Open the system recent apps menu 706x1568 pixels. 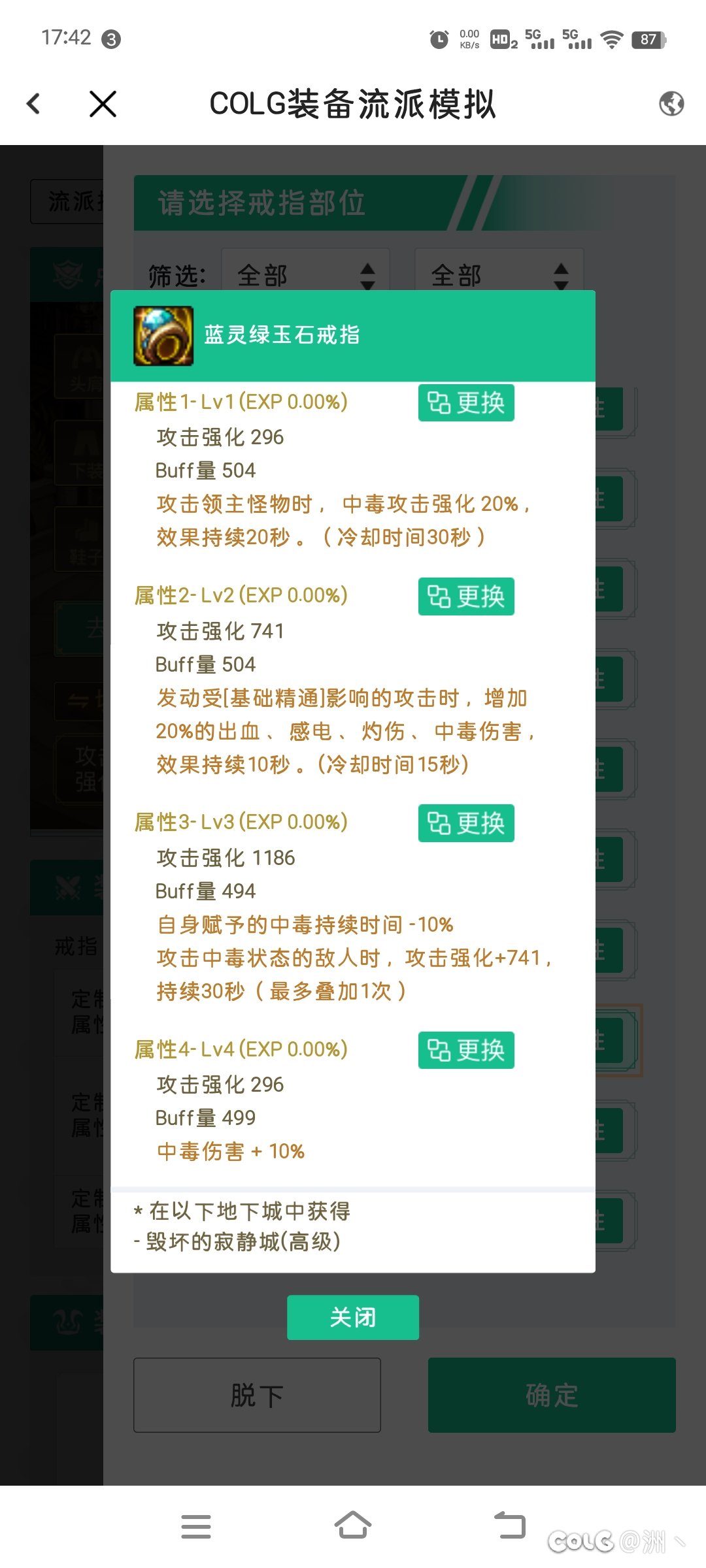coord(196,1526)
